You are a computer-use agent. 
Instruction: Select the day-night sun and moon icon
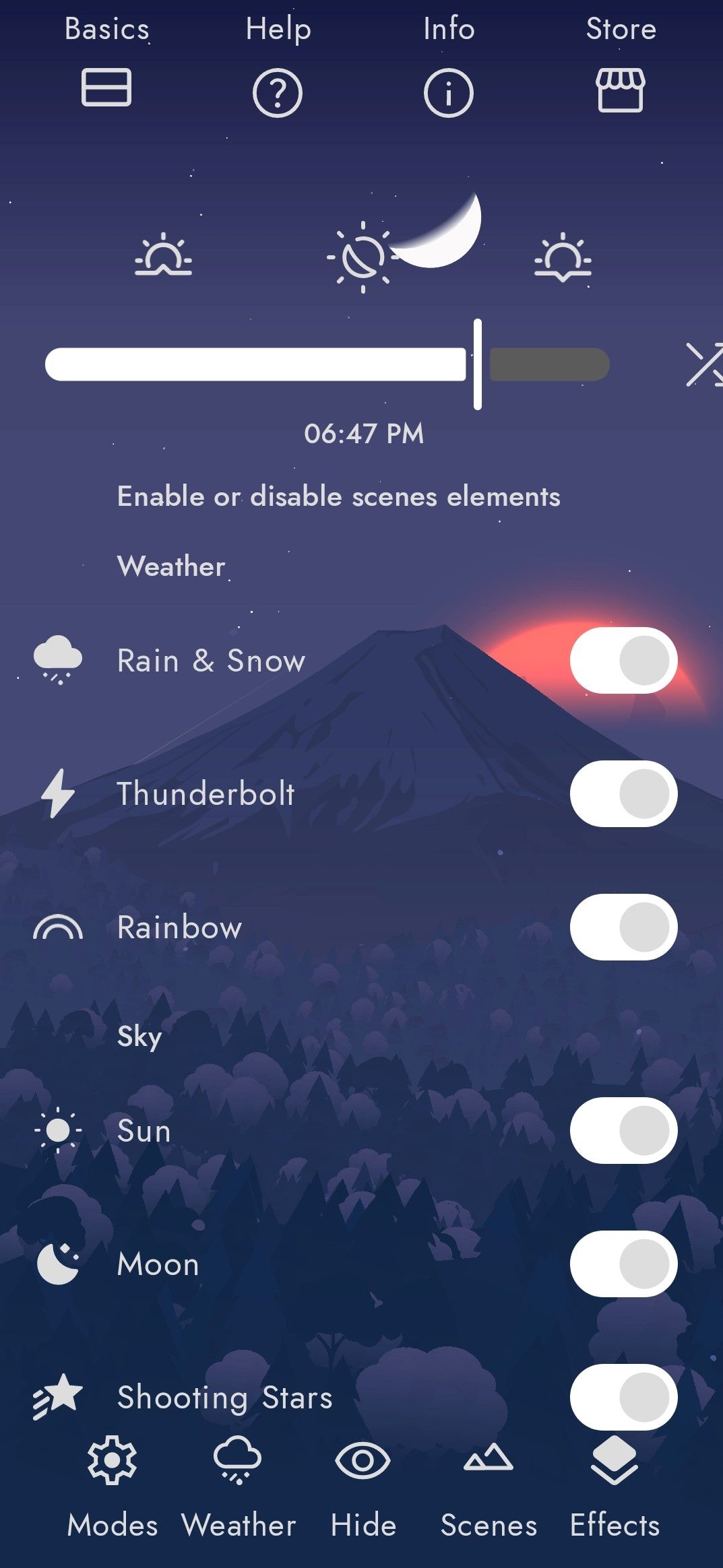pos(364,257)
